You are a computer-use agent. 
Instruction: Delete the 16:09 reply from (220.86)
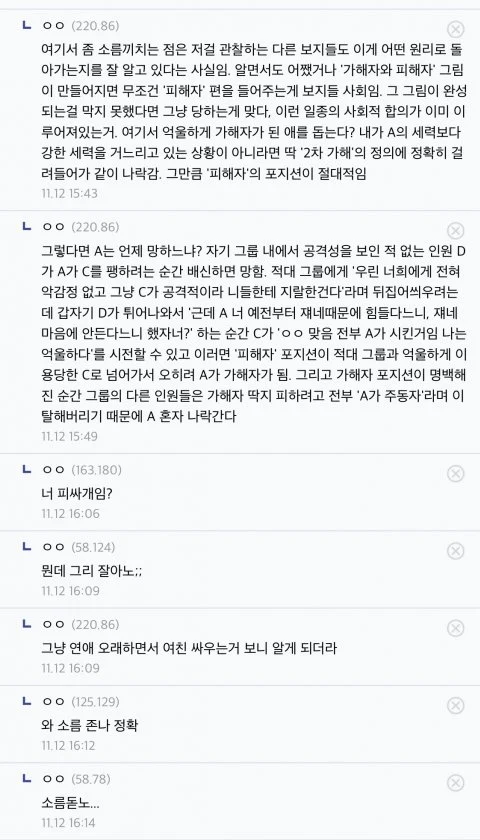coord(455,628)
